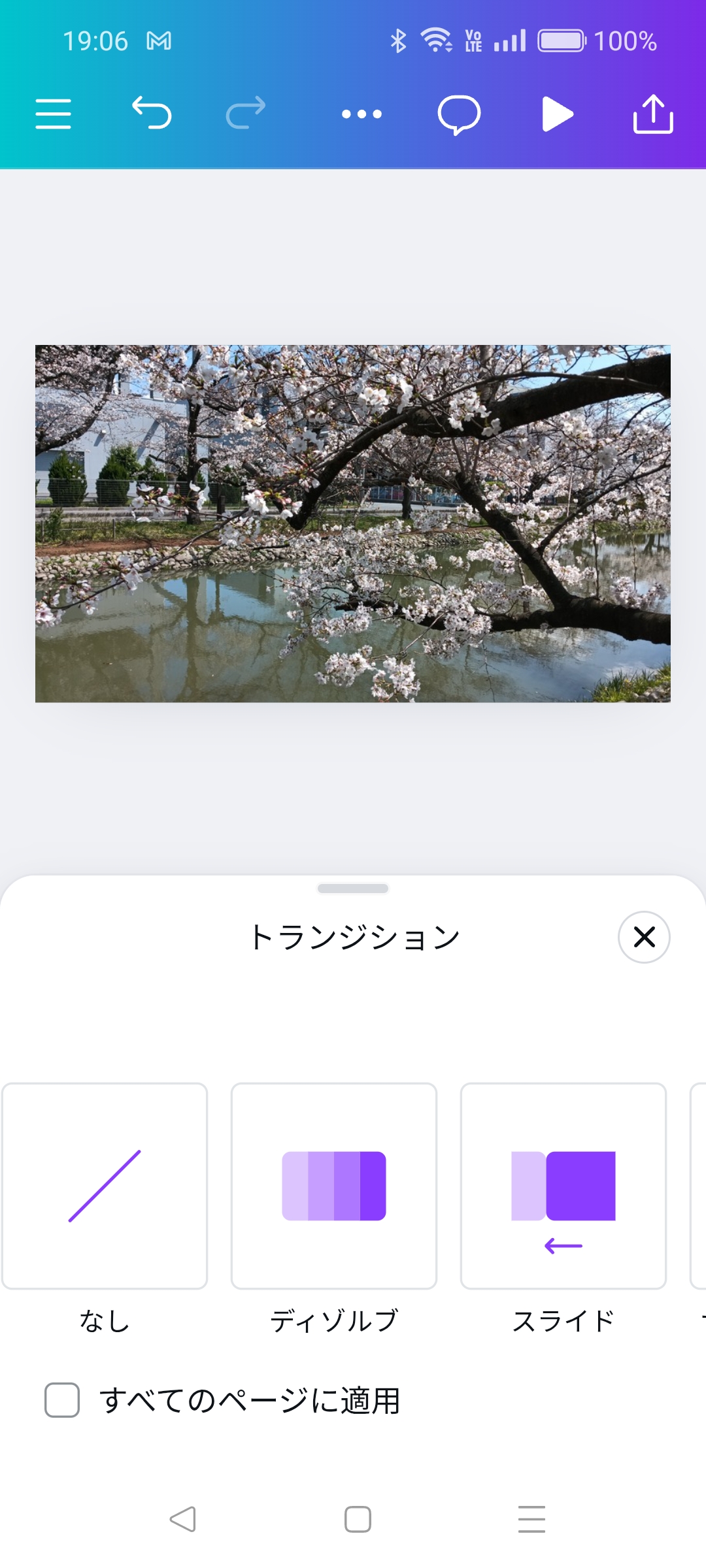Open the comments bubble
Screen dimensions: 706x1568
pyautogui.click(x=459, y=115)
